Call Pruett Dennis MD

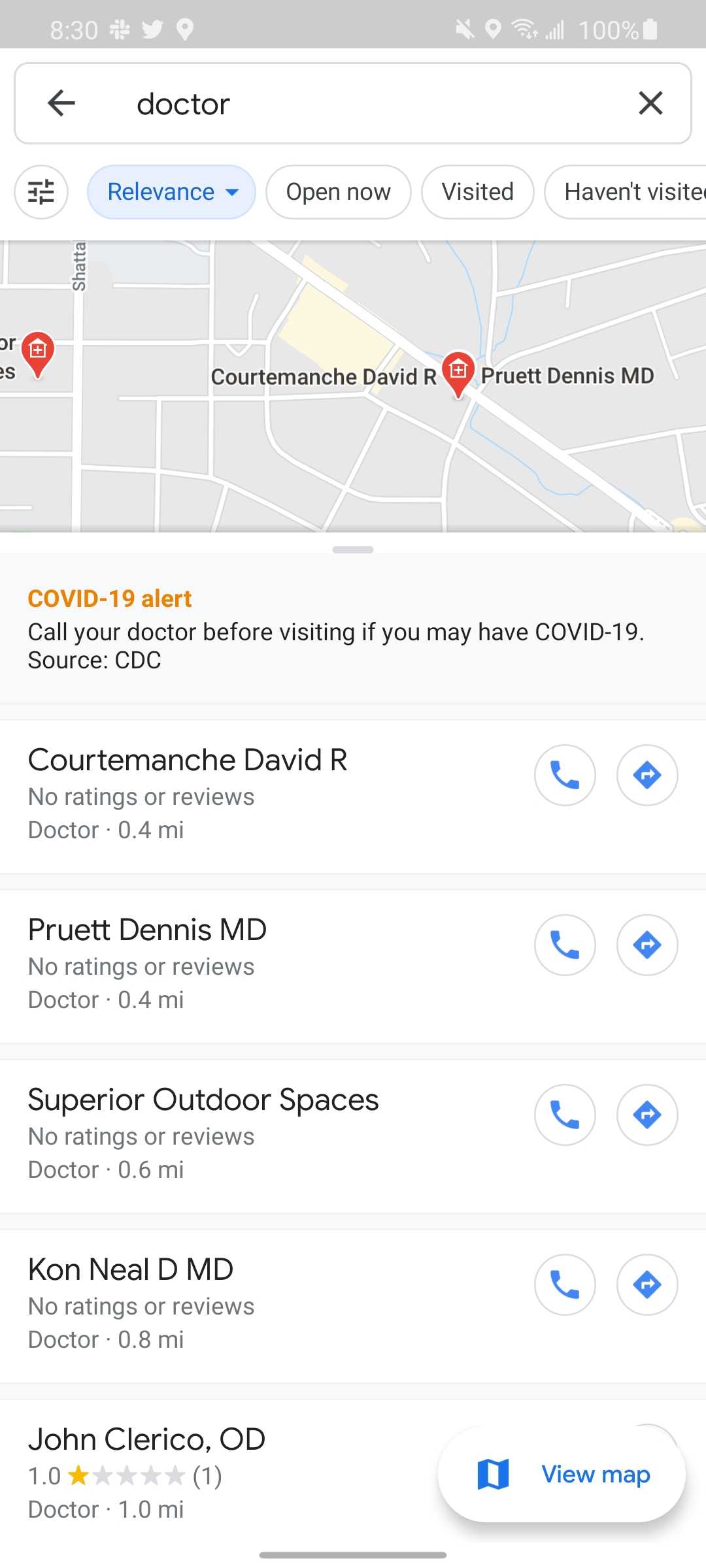click(x=564, y=945)
